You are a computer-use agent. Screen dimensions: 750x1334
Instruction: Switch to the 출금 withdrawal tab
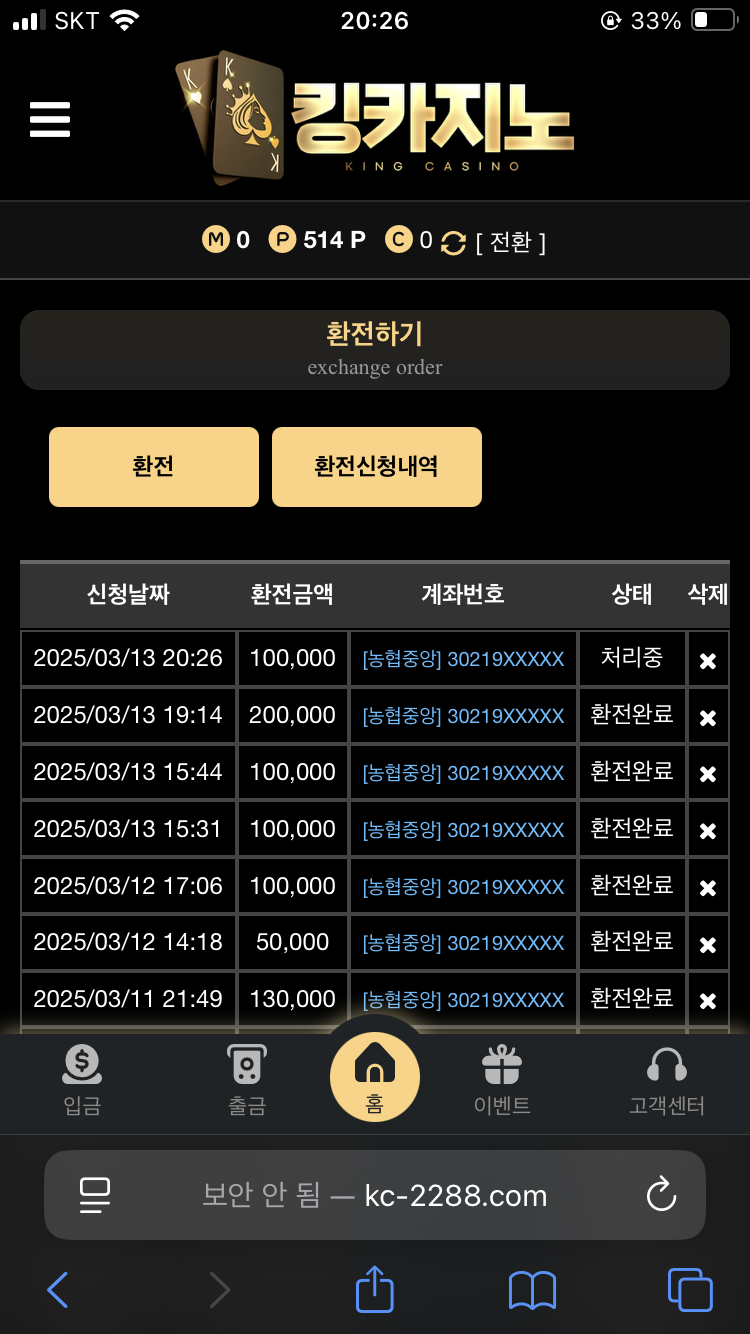click(x=246, y=1080)
